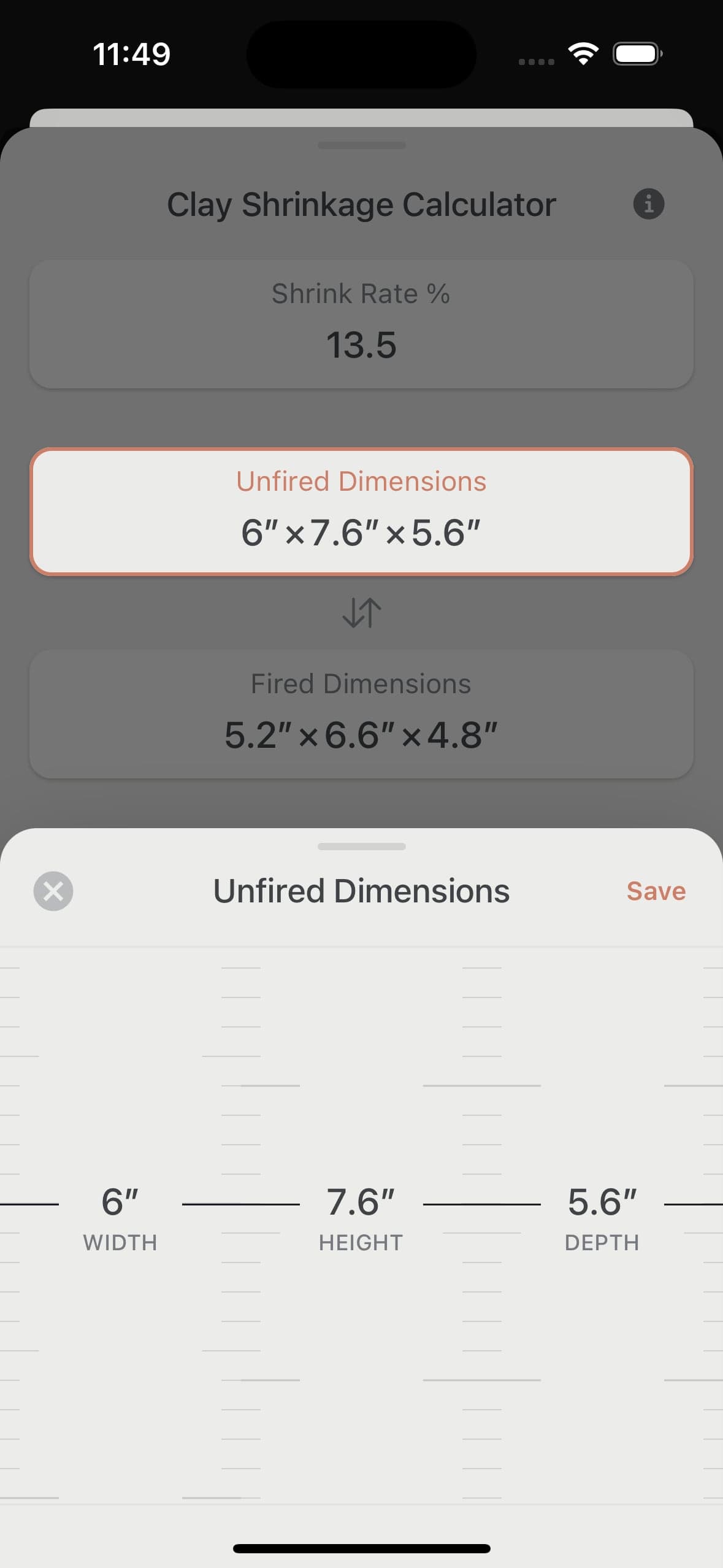723x1568 pixels.
Task: Tap the Shrink Rate % field
Action: (361, 324)
